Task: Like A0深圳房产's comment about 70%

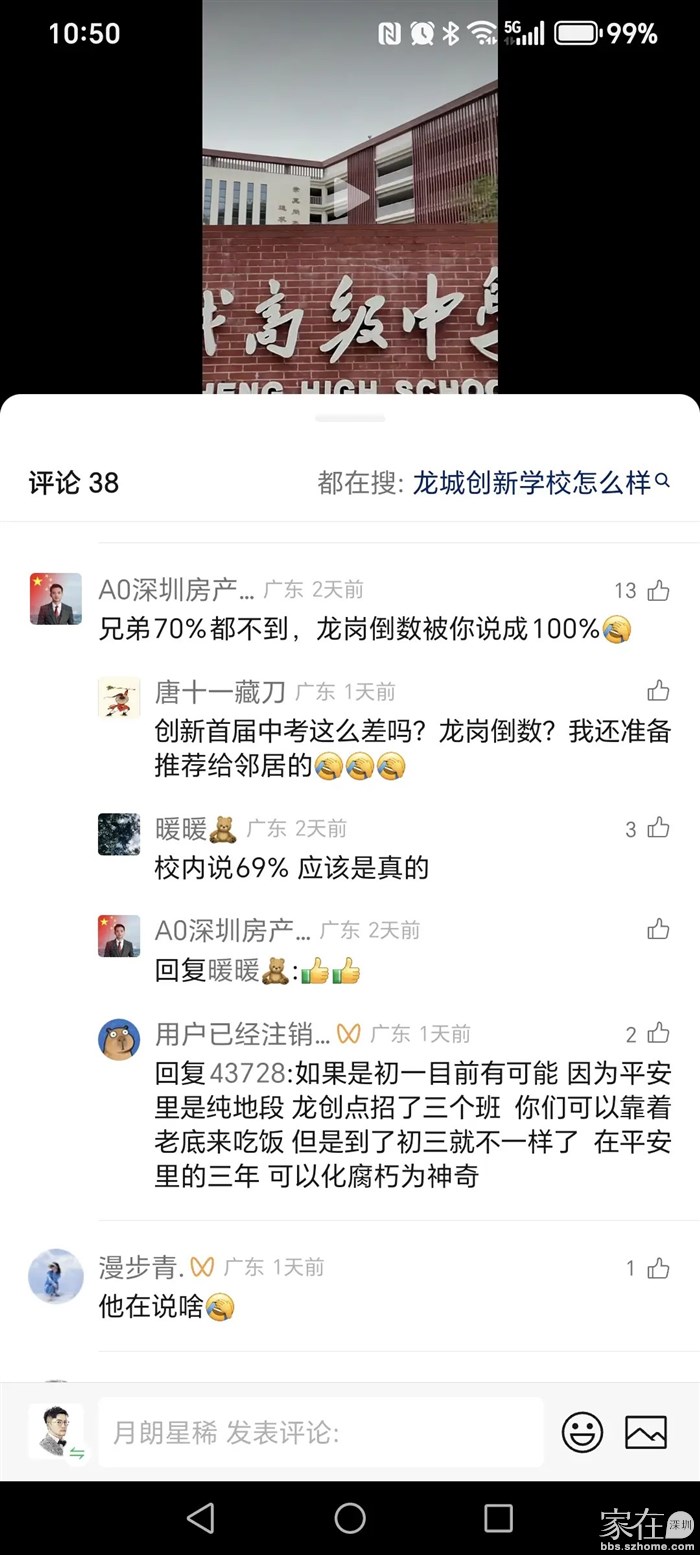Action: (658, 591)
